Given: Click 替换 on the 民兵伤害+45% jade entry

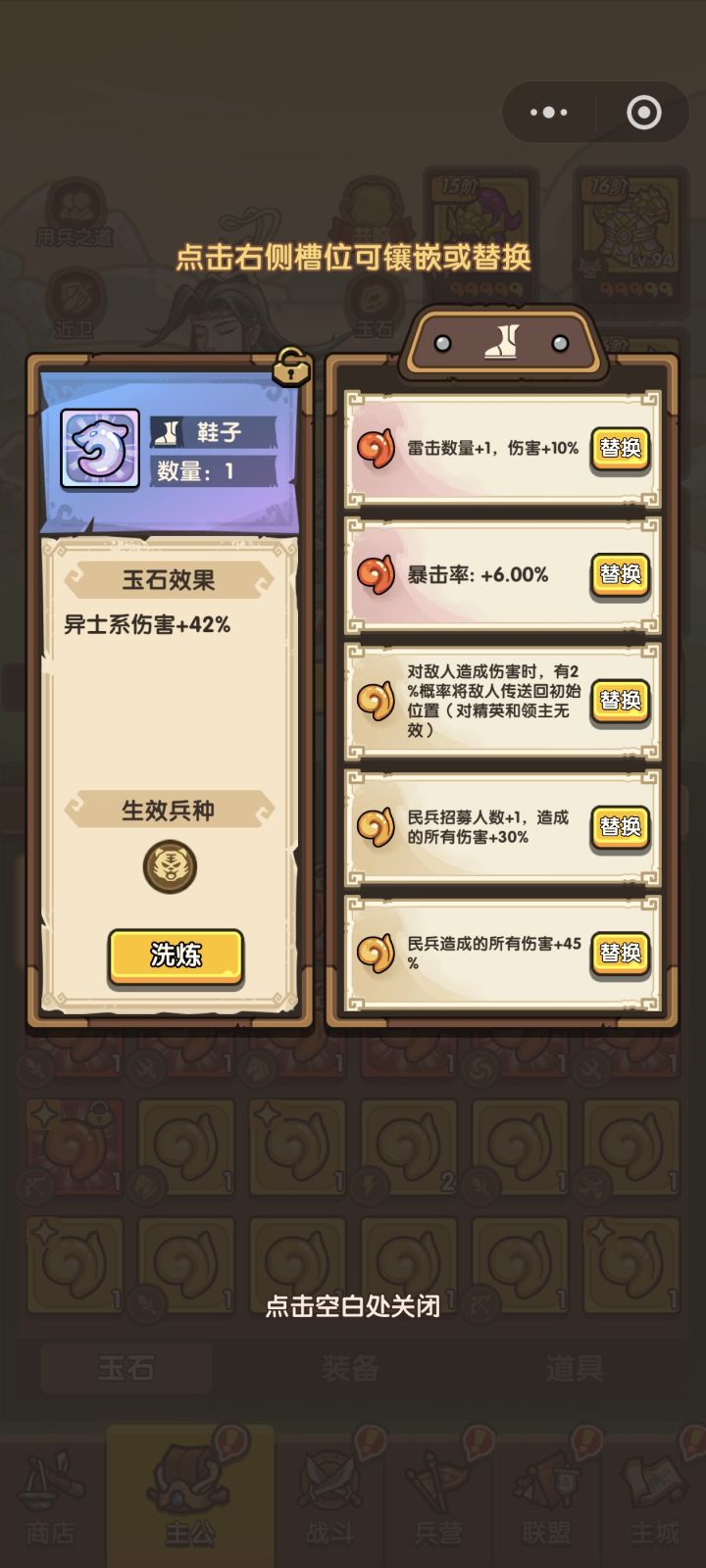Looking at the screenshot, I should (619, 950).
